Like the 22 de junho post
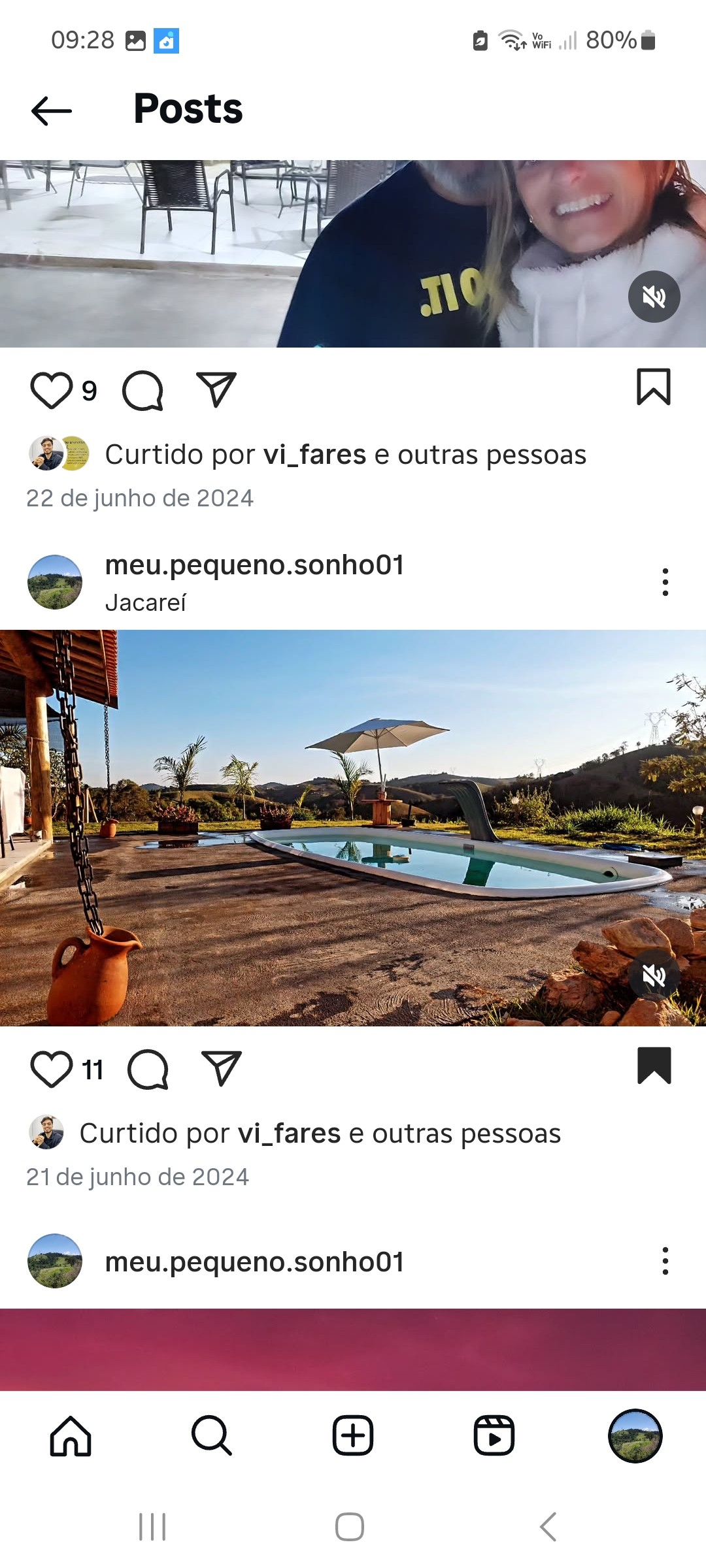706x1568 pixels. [51, 391]
